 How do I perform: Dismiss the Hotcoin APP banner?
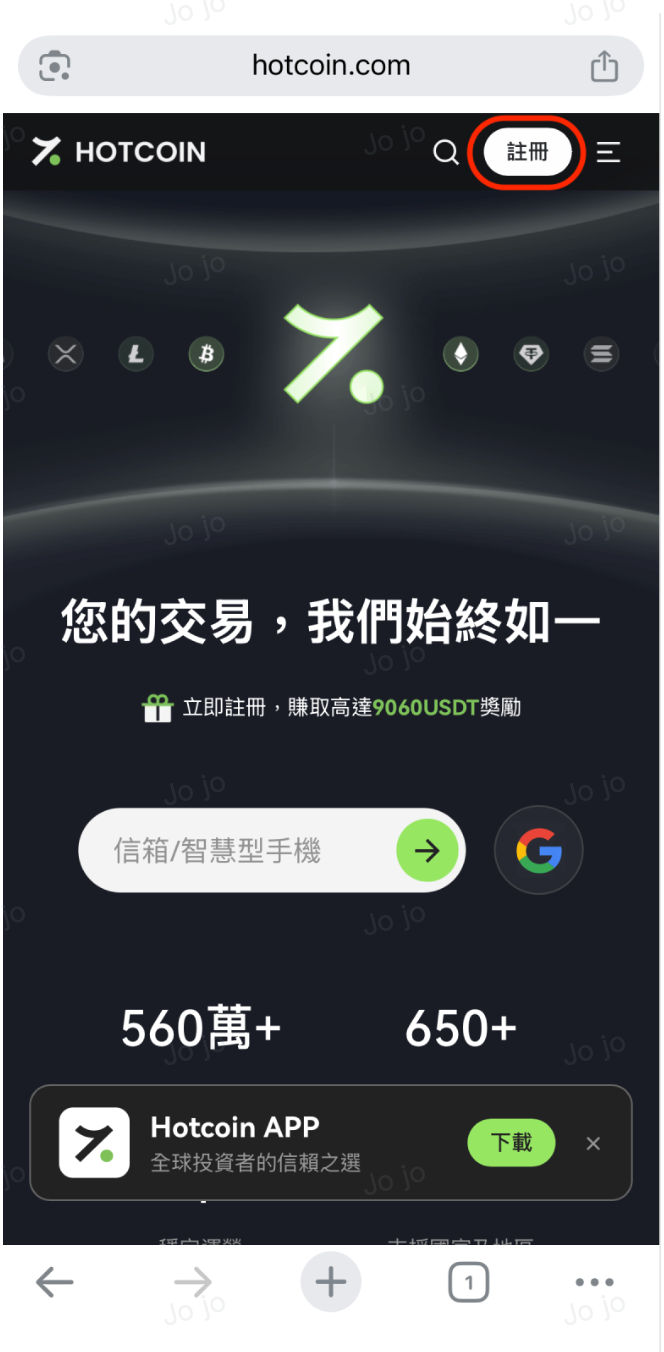coord(593,1143)
